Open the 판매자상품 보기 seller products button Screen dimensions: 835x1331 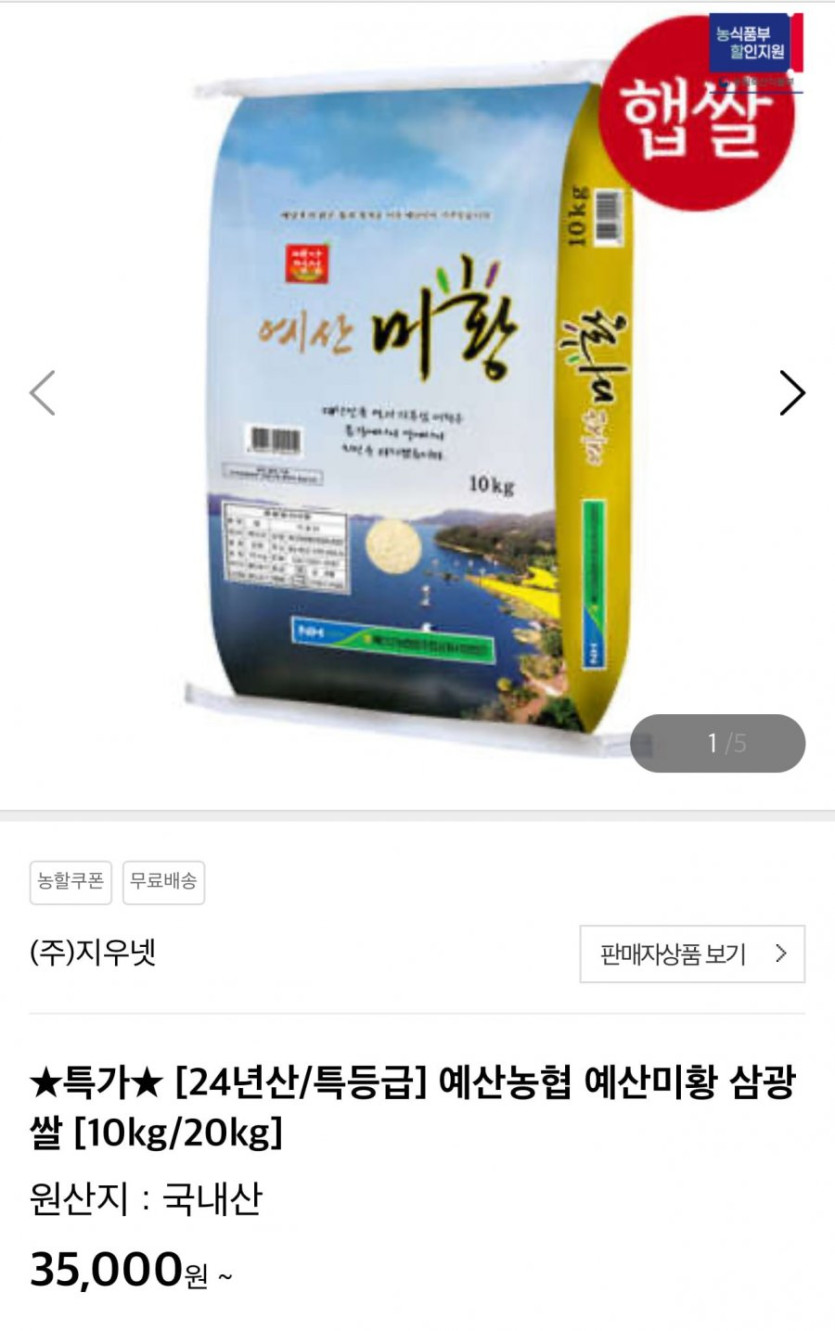pos(692,954)
